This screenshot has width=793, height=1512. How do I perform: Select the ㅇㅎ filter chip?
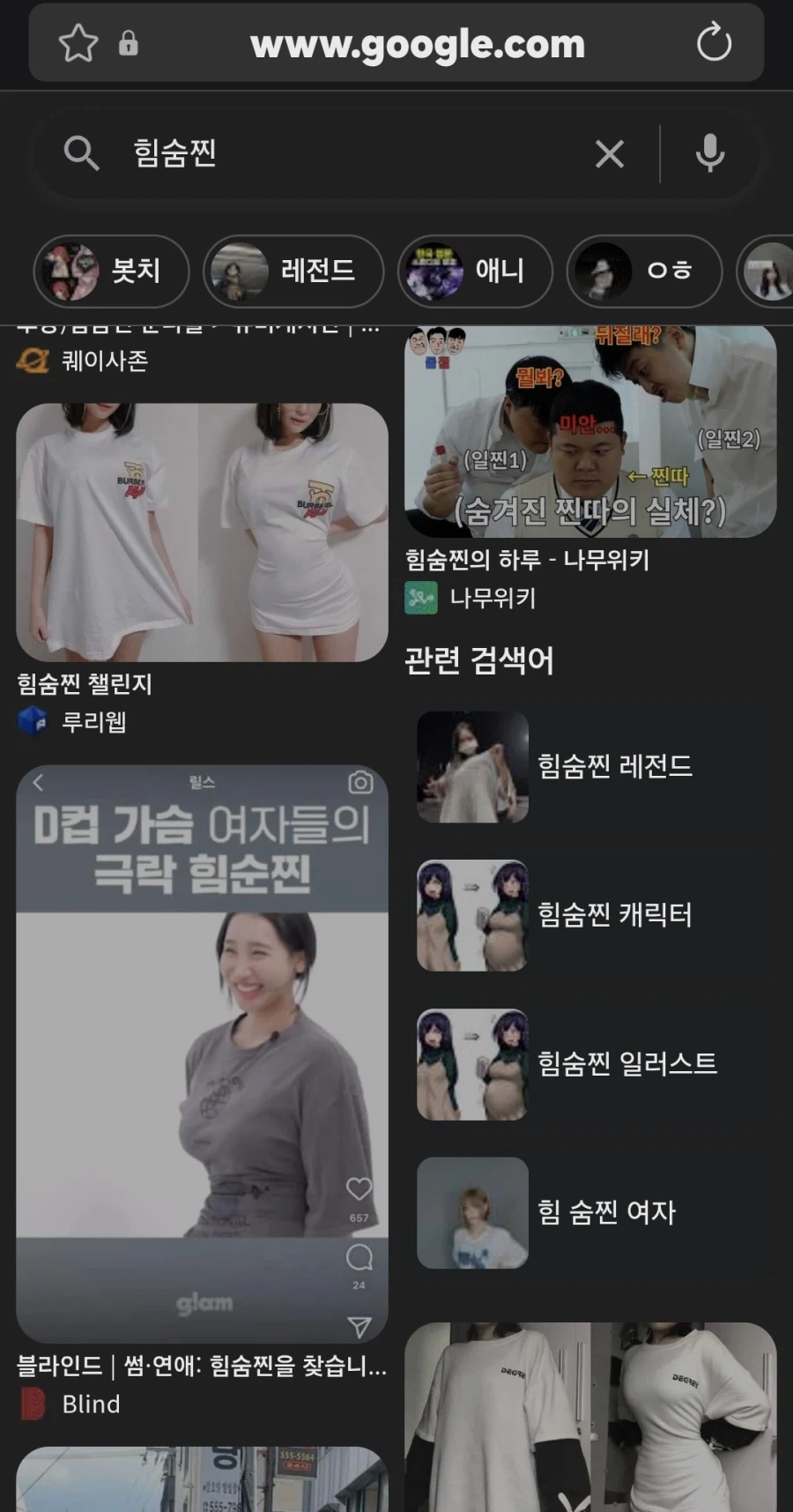click(644, 272)
